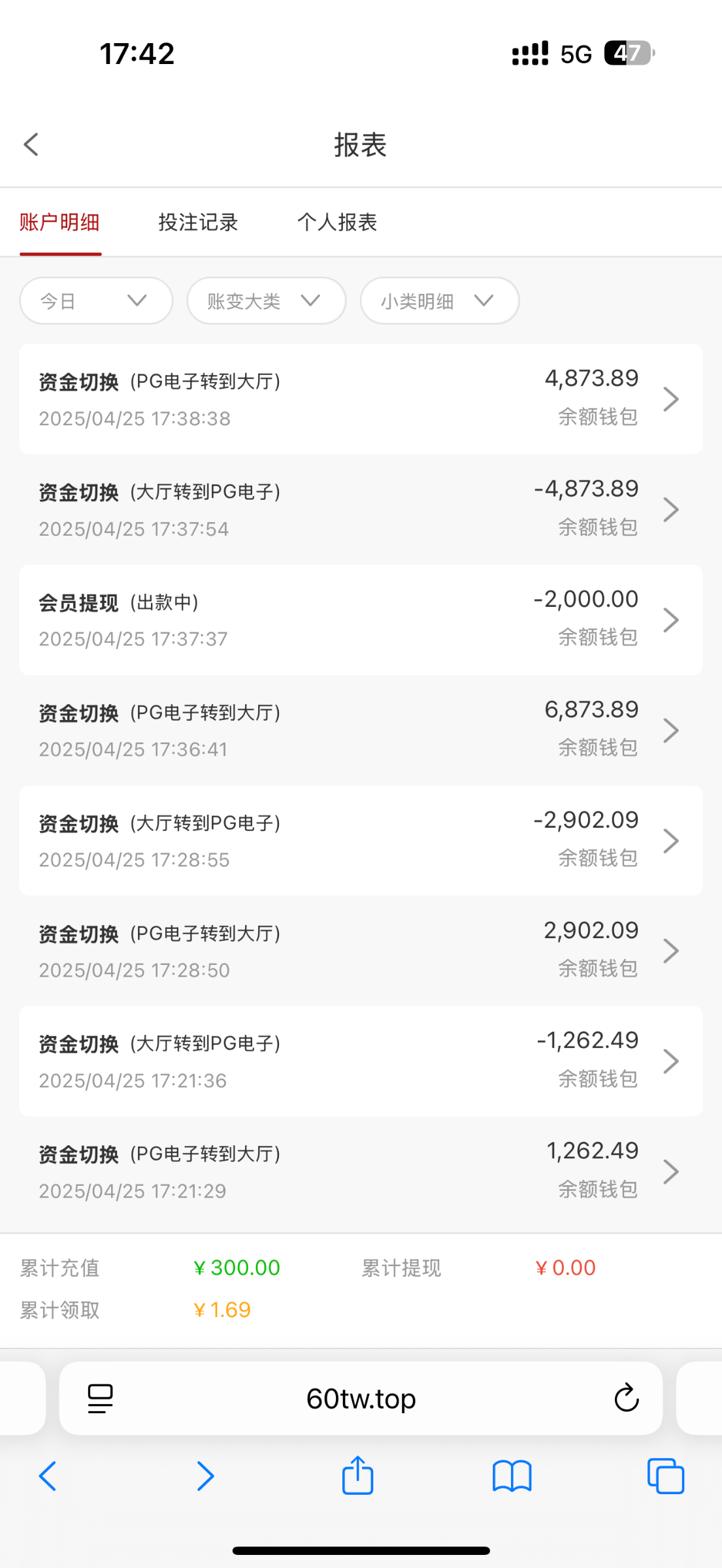
Task: Share this page from the browser toolbar
Action: click(x=357, y=1476)
